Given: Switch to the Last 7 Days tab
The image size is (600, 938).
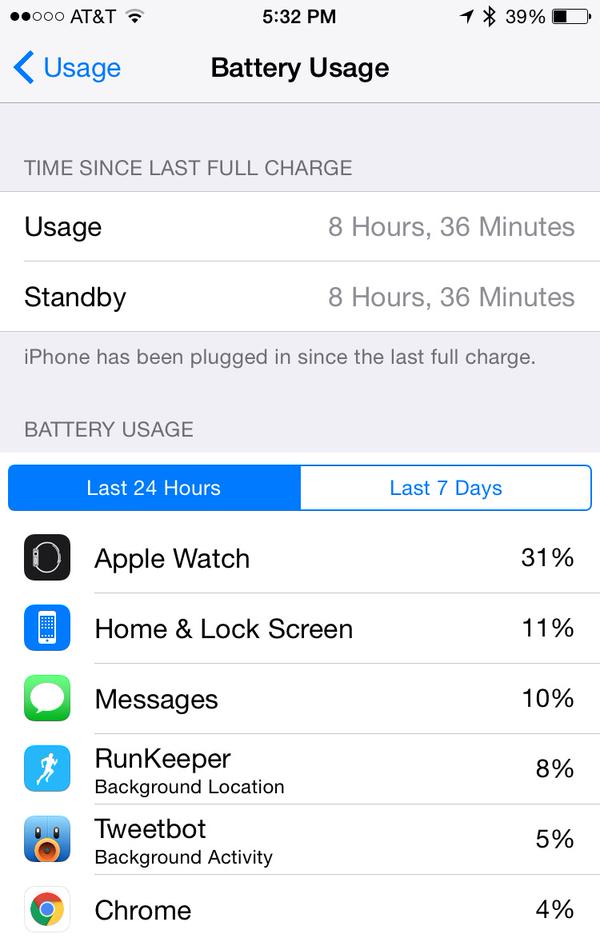Looking at the screenshot, I should pyautogui.click(x=445, y=488).
